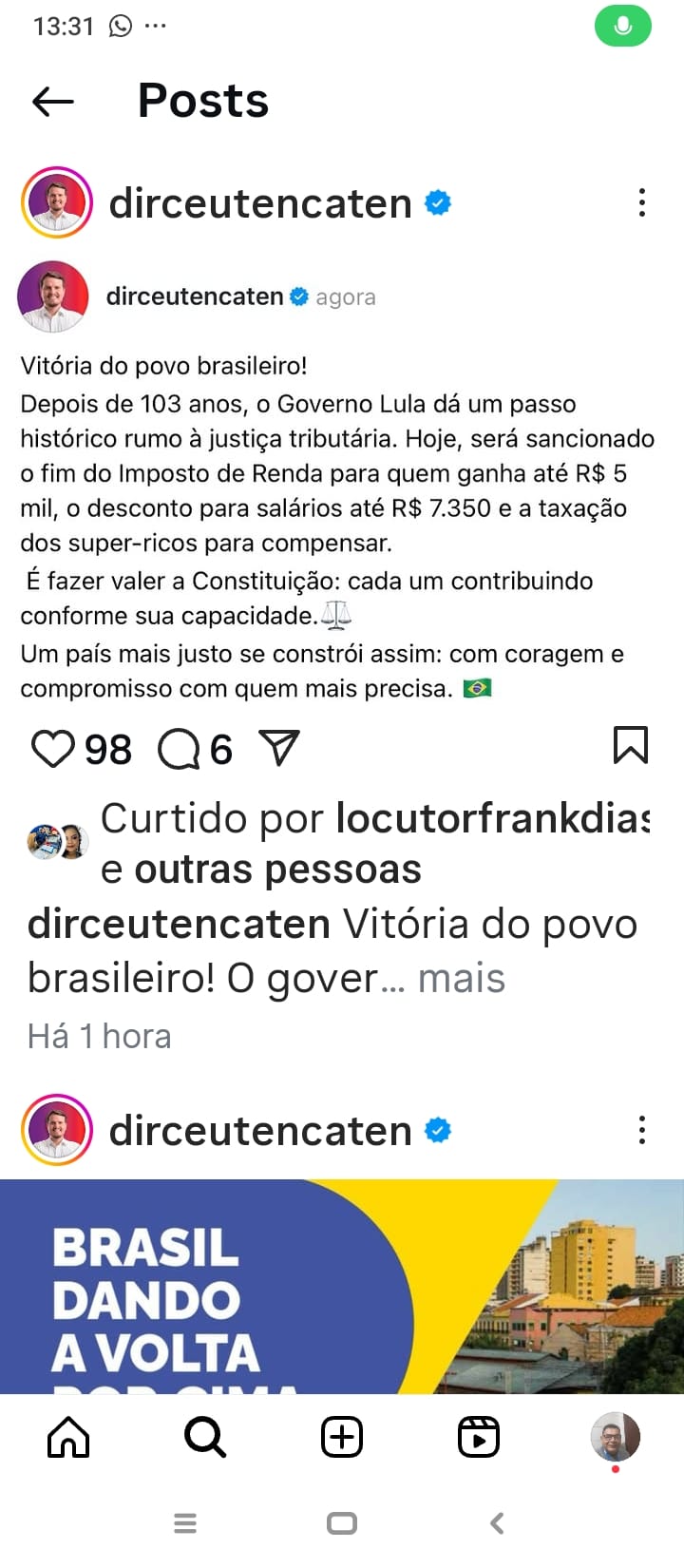Open overflow menu above Brasil Dando a Volta post
Viewport: 684px width, 1568px height.
point(642,1130)
